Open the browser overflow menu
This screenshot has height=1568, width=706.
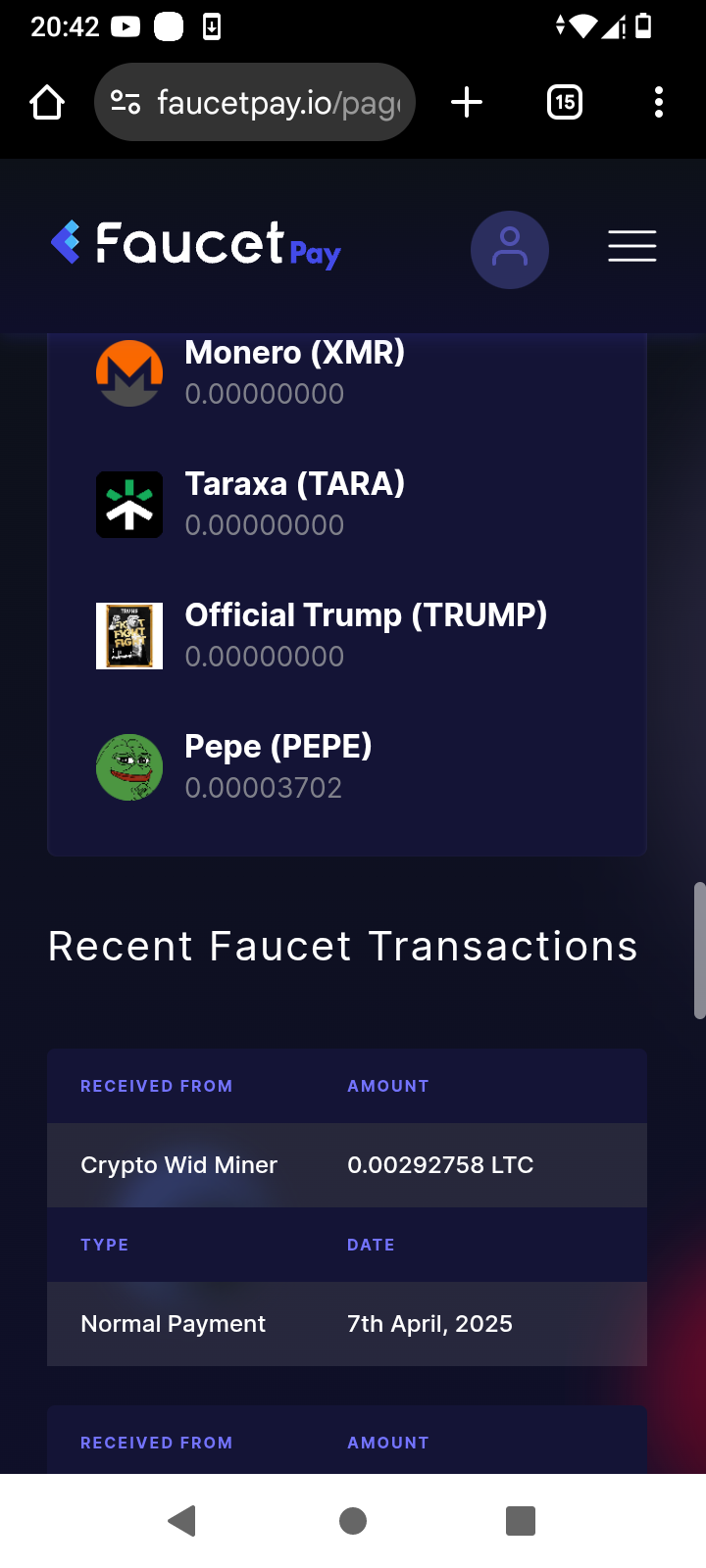[x=658, y=102]
